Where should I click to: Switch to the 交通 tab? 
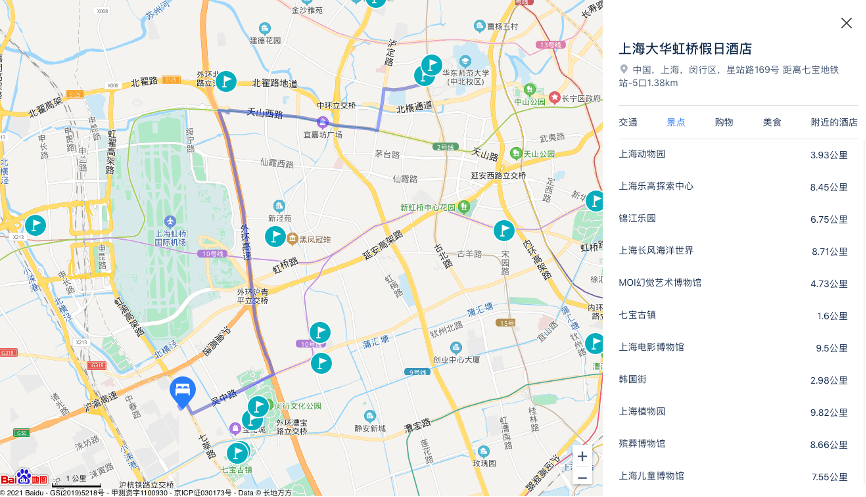628,122
